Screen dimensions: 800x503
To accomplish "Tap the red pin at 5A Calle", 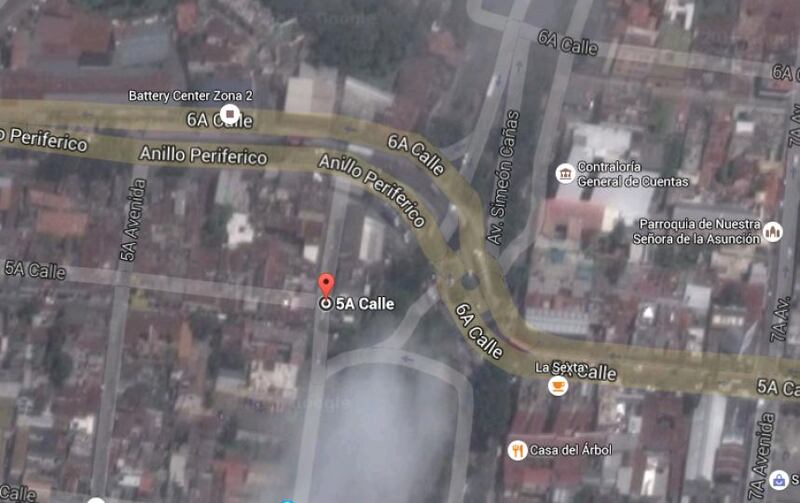I will [325, 285].
